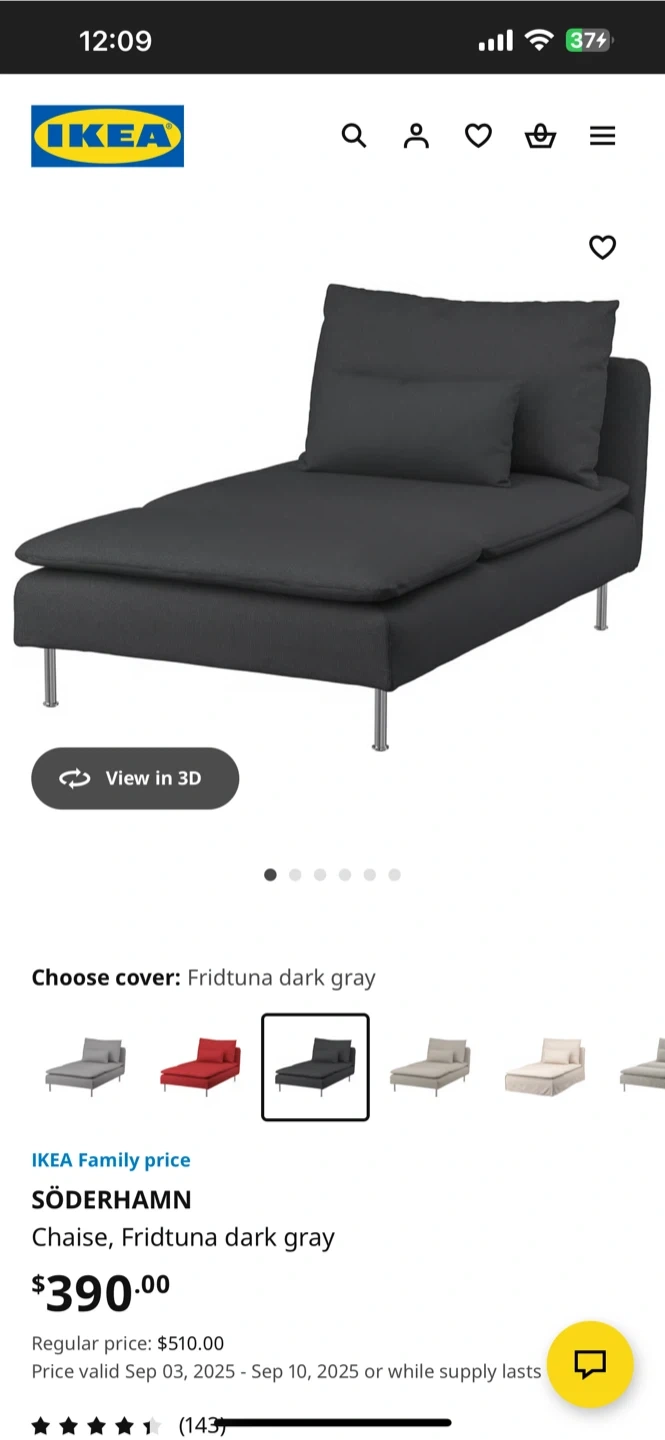
Task: Select the beige gray cover swatch
Action: click(x=430, y=1067)
